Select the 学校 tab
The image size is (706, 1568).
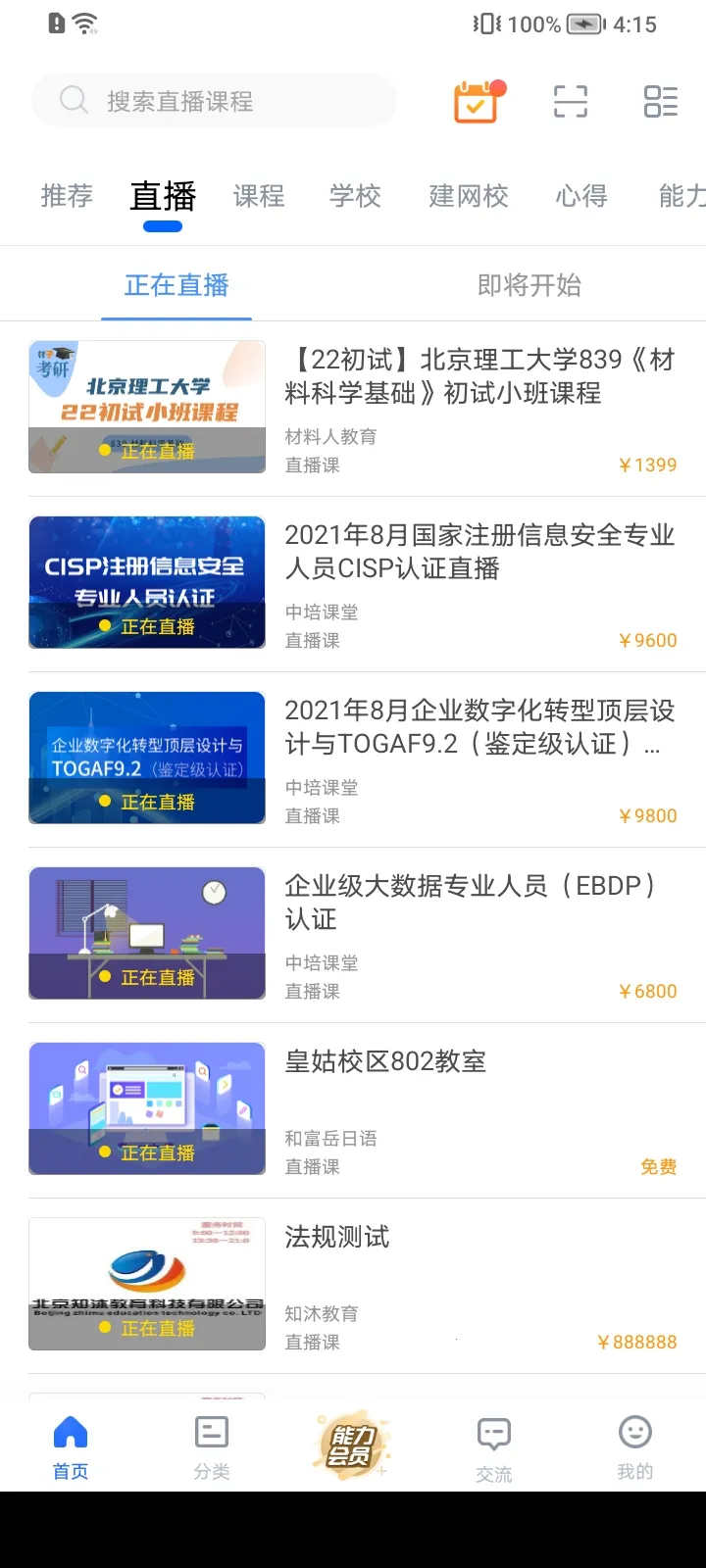coord(354,196)
